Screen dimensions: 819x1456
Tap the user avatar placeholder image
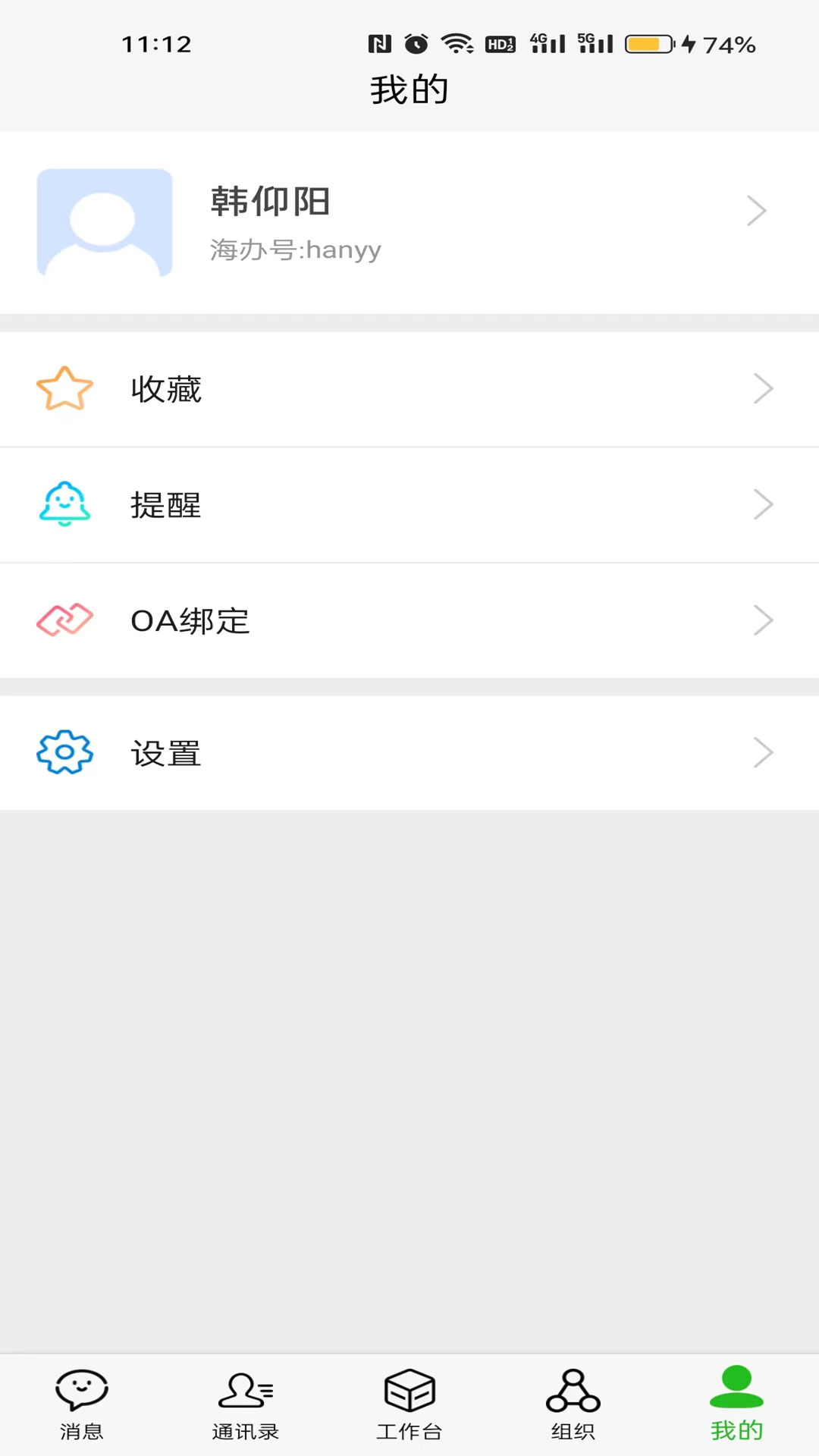[104, 222]
